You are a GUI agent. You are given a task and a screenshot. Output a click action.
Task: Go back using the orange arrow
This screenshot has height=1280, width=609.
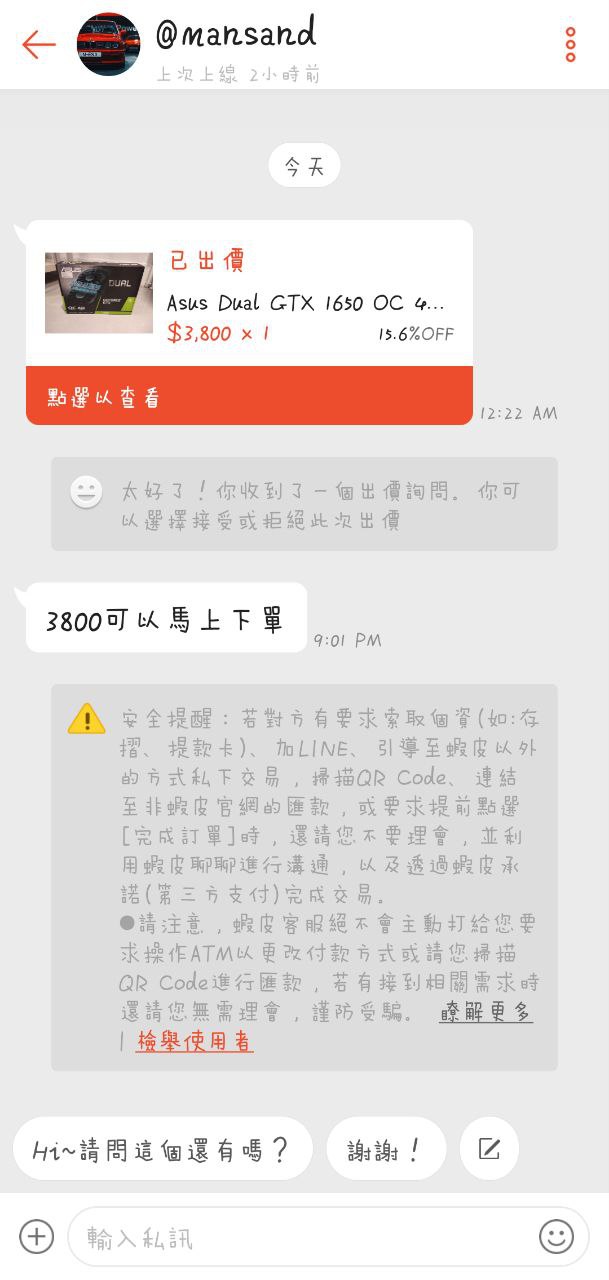[x=38, y=44]
